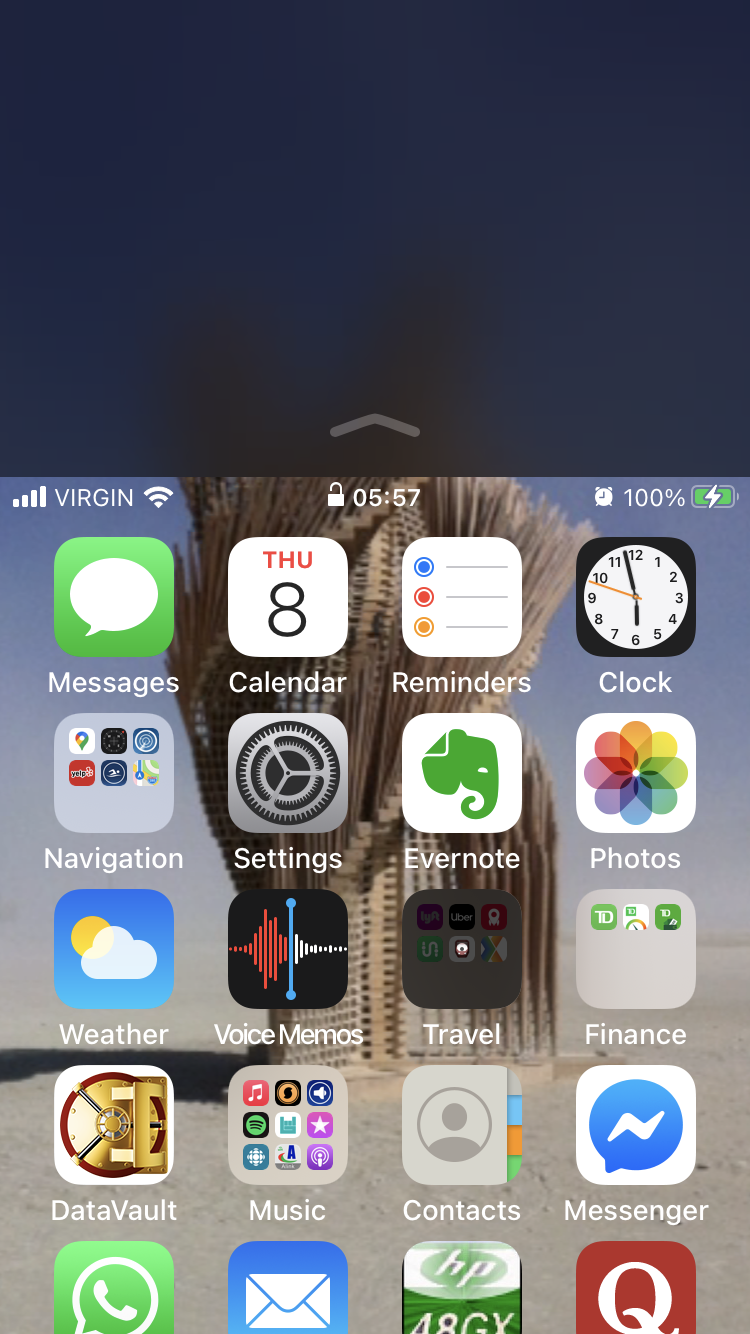Open the Clock app
Image resolution: width=750 pixels, height=1334 pixels.
(636, 597)
